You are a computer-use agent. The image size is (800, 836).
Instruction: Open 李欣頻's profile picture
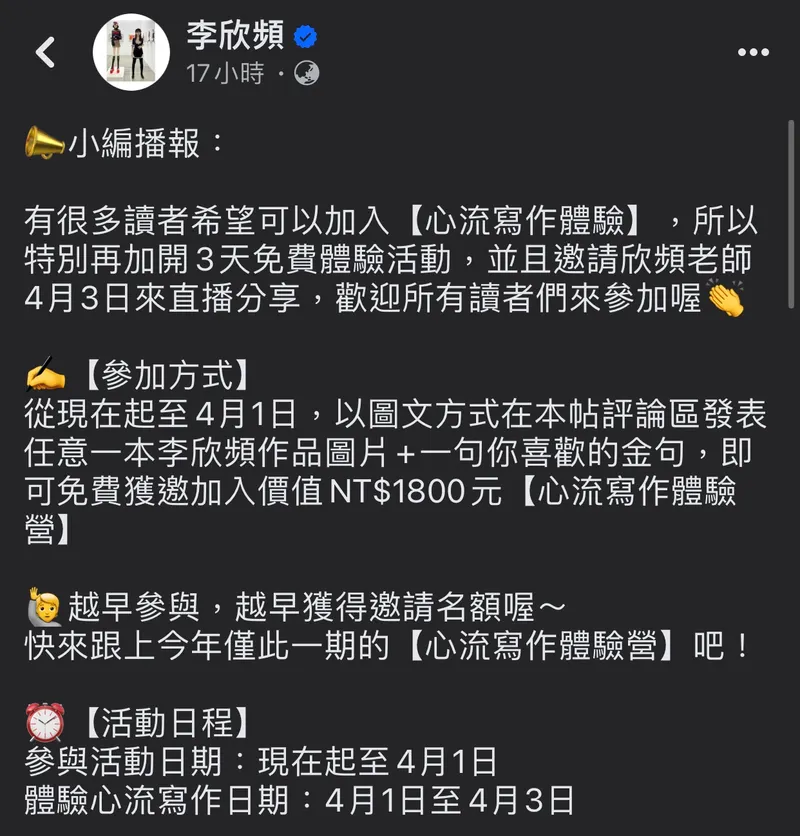pyautogui.click(x=131, y=52)
